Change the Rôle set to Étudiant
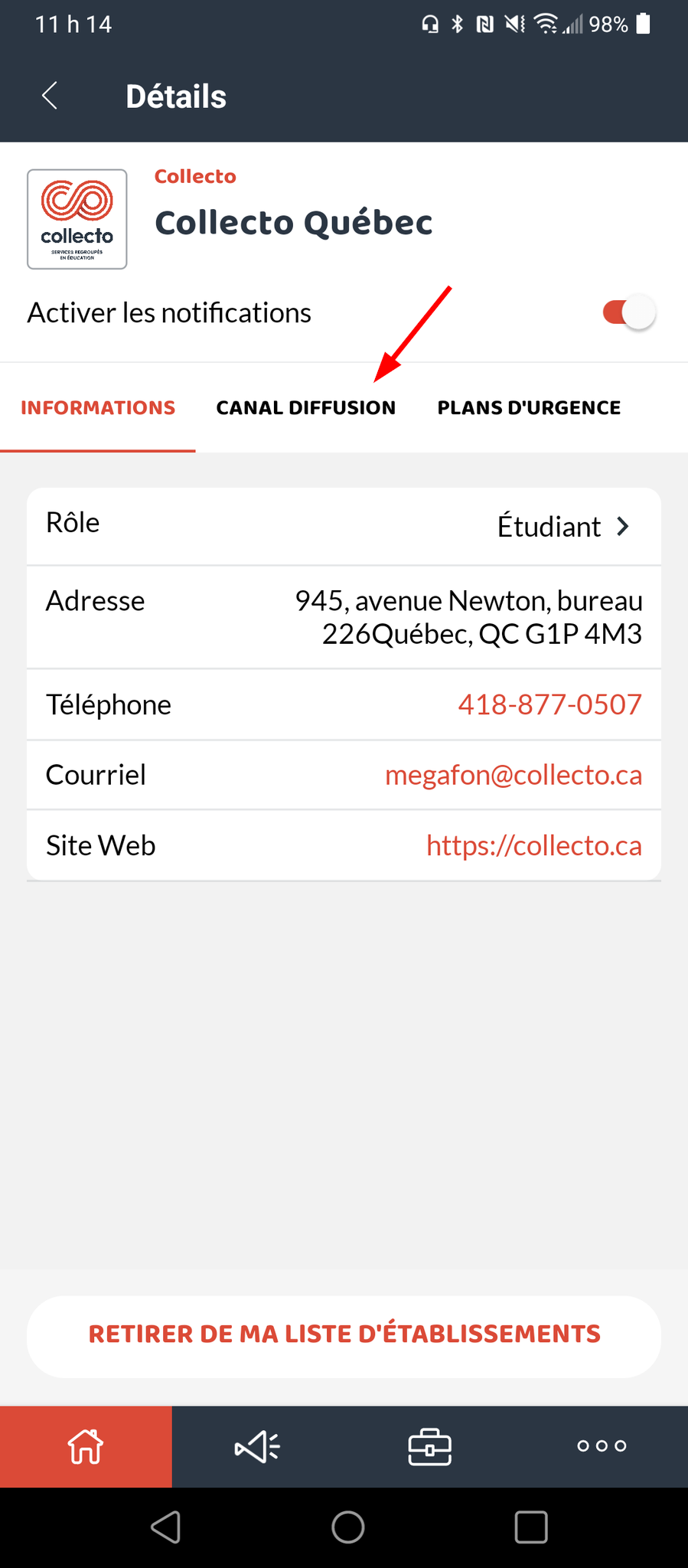Screen dimensions: 688x1568 pos(344,526)
